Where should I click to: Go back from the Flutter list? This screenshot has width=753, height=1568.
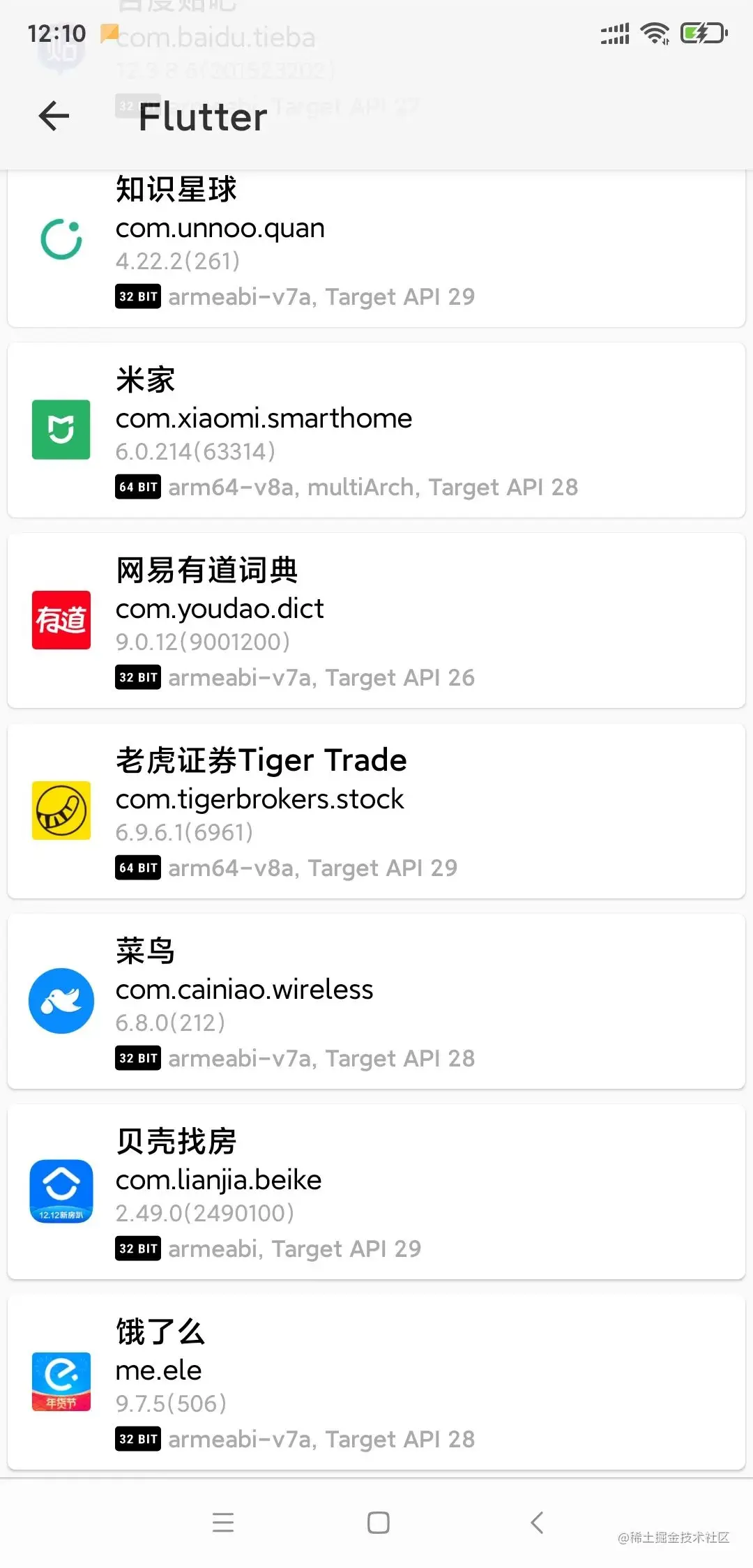(54, 116)
